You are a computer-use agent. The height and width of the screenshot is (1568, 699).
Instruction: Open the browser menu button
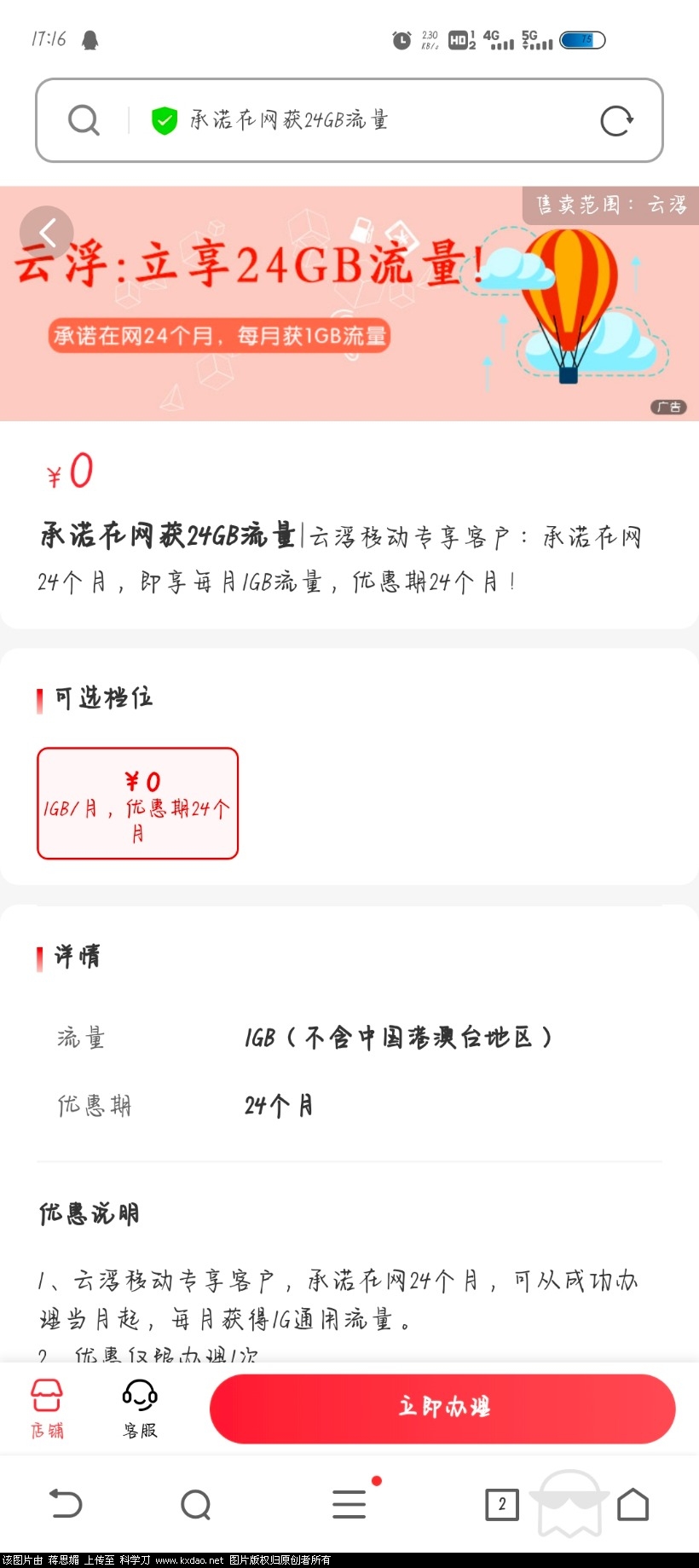(x=349, y=1504)
